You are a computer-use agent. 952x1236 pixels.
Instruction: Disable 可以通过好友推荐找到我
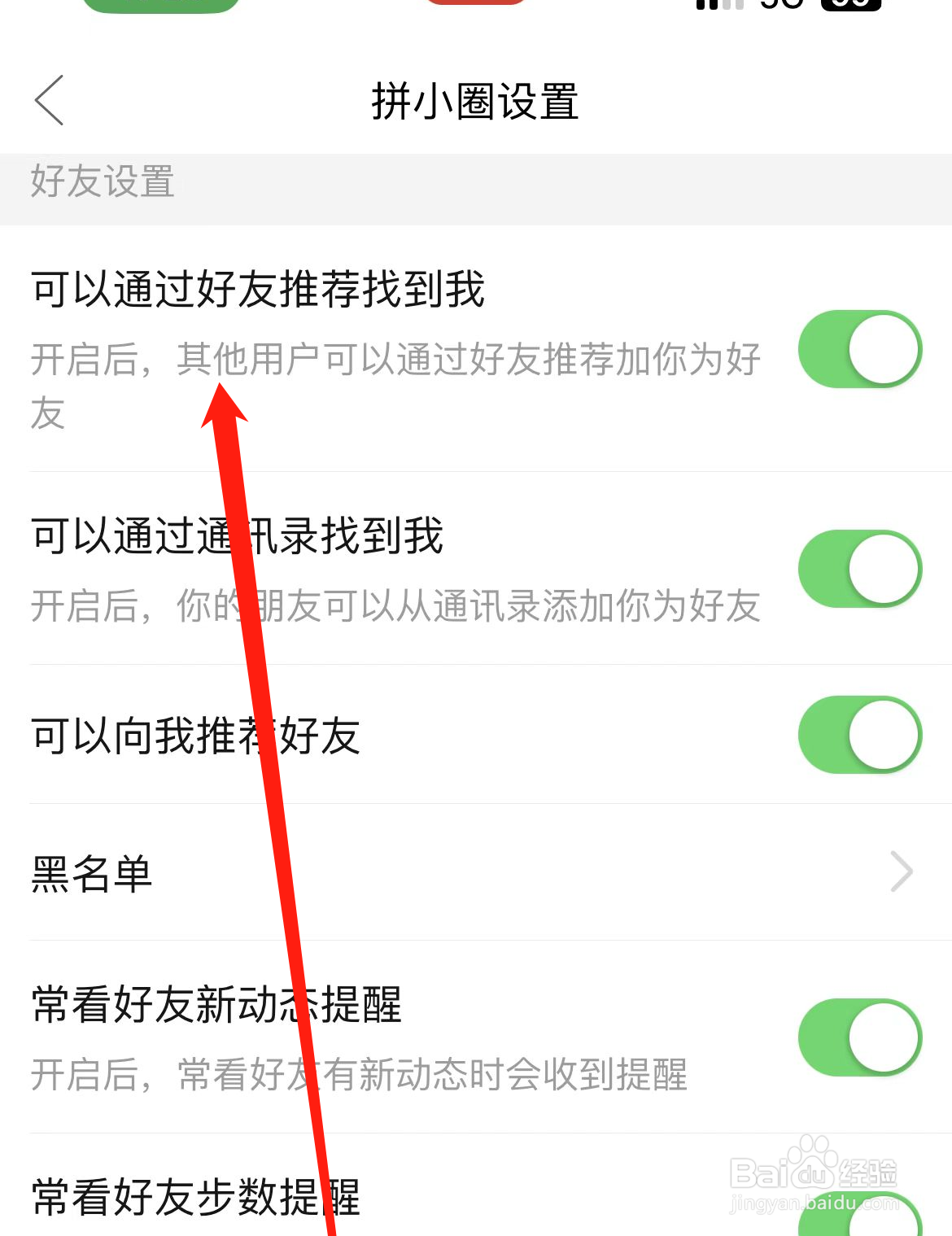pyautogui.click(x=859, y=349)
